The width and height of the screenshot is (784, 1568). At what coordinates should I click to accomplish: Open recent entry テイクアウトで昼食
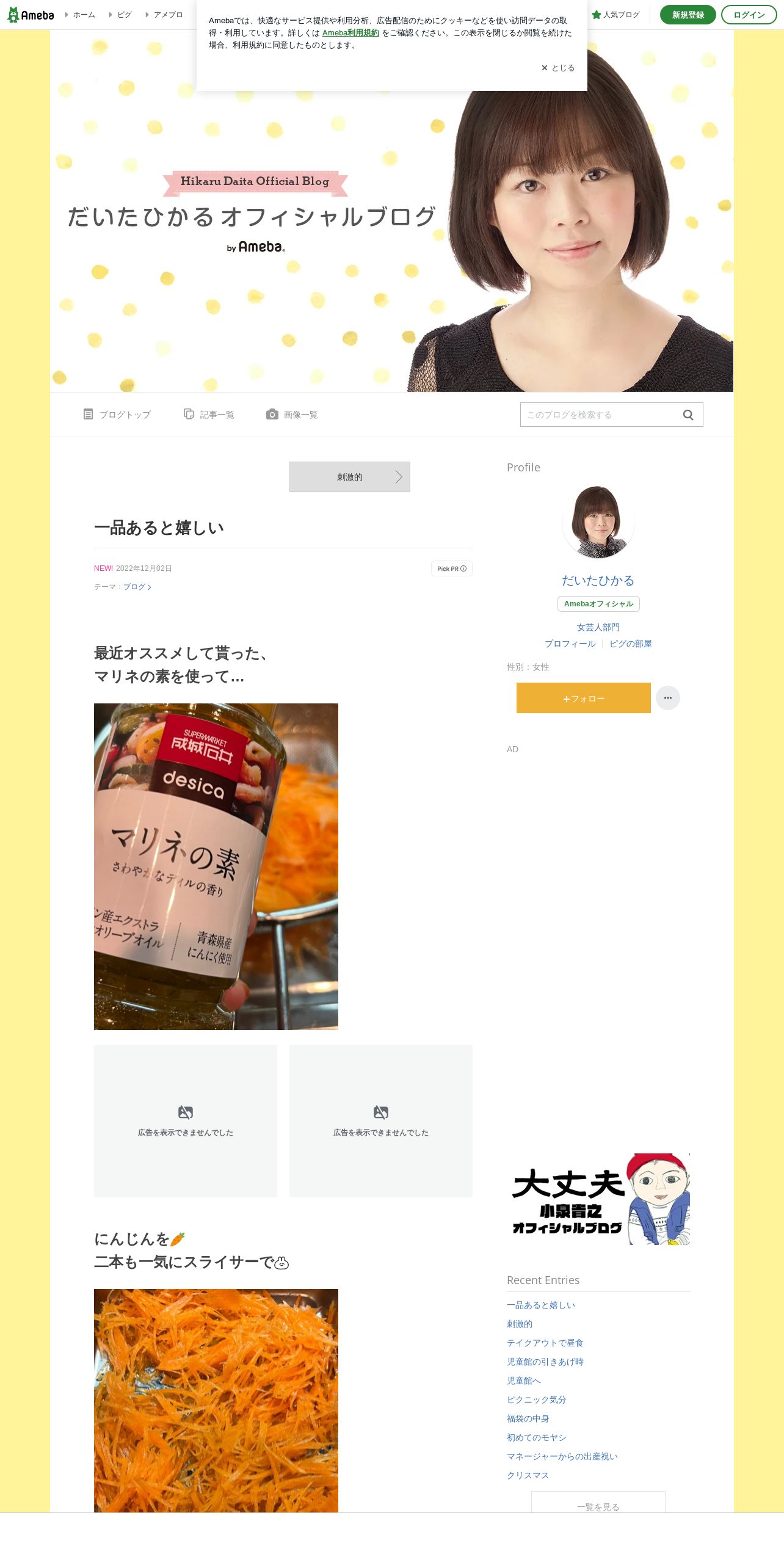545,1343
